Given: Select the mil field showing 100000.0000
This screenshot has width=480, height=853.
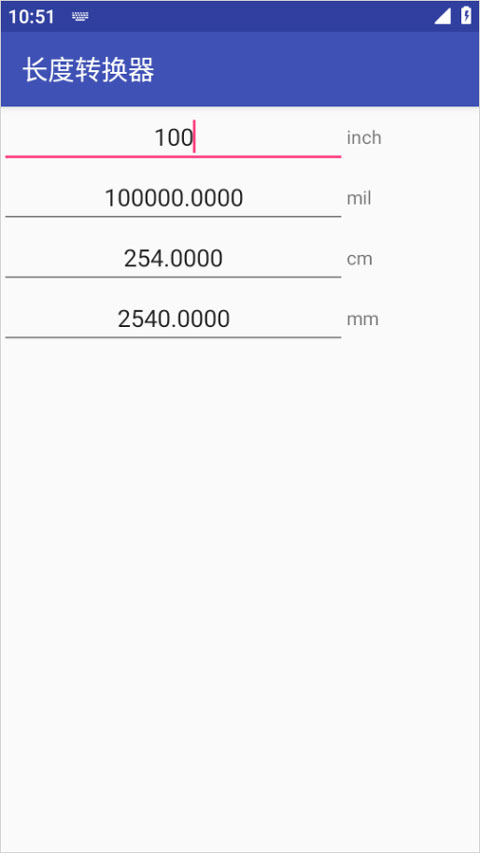Looking at the screenshot, I should pos(173,198).
